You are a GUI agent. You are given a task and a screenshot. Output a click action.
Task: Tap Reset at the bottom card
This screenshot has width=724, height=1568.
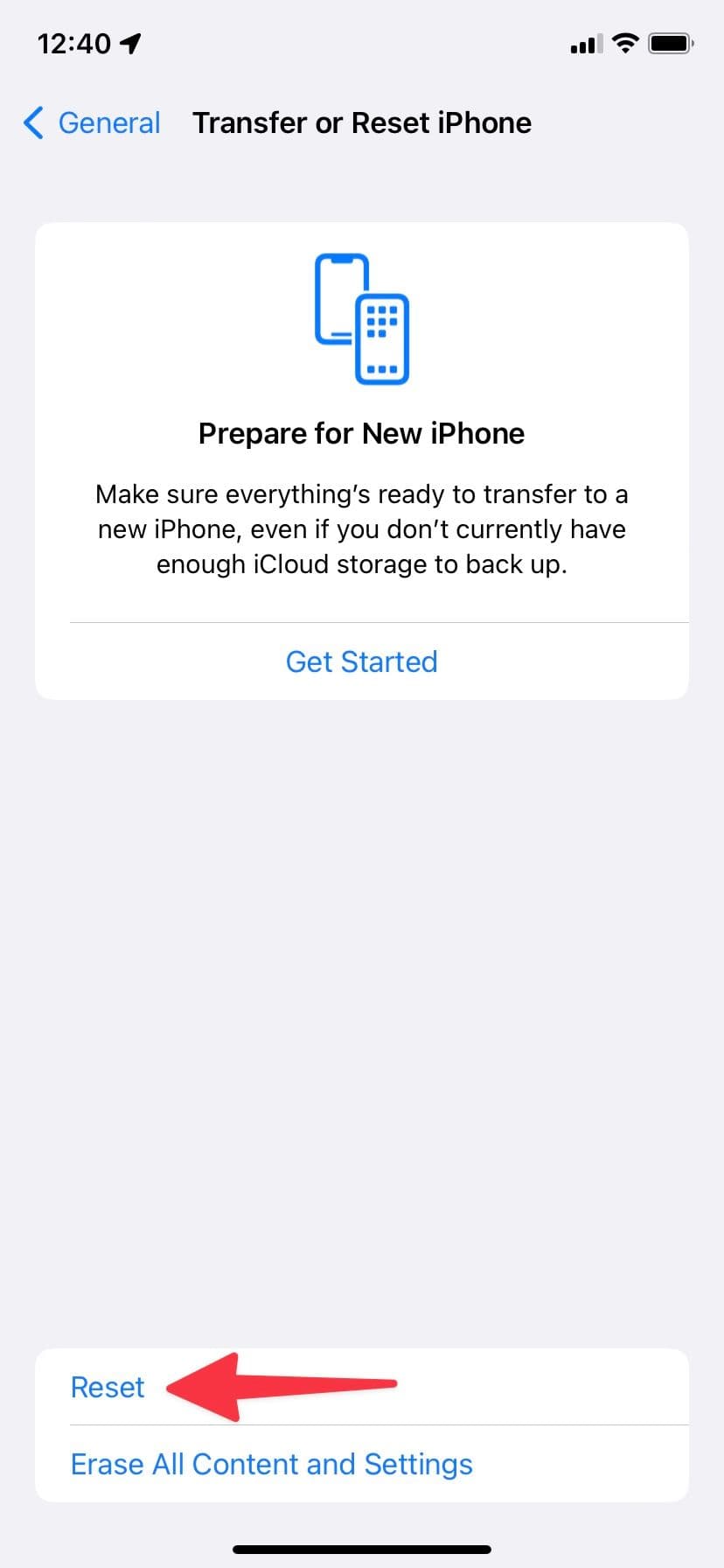(107, 1387)
